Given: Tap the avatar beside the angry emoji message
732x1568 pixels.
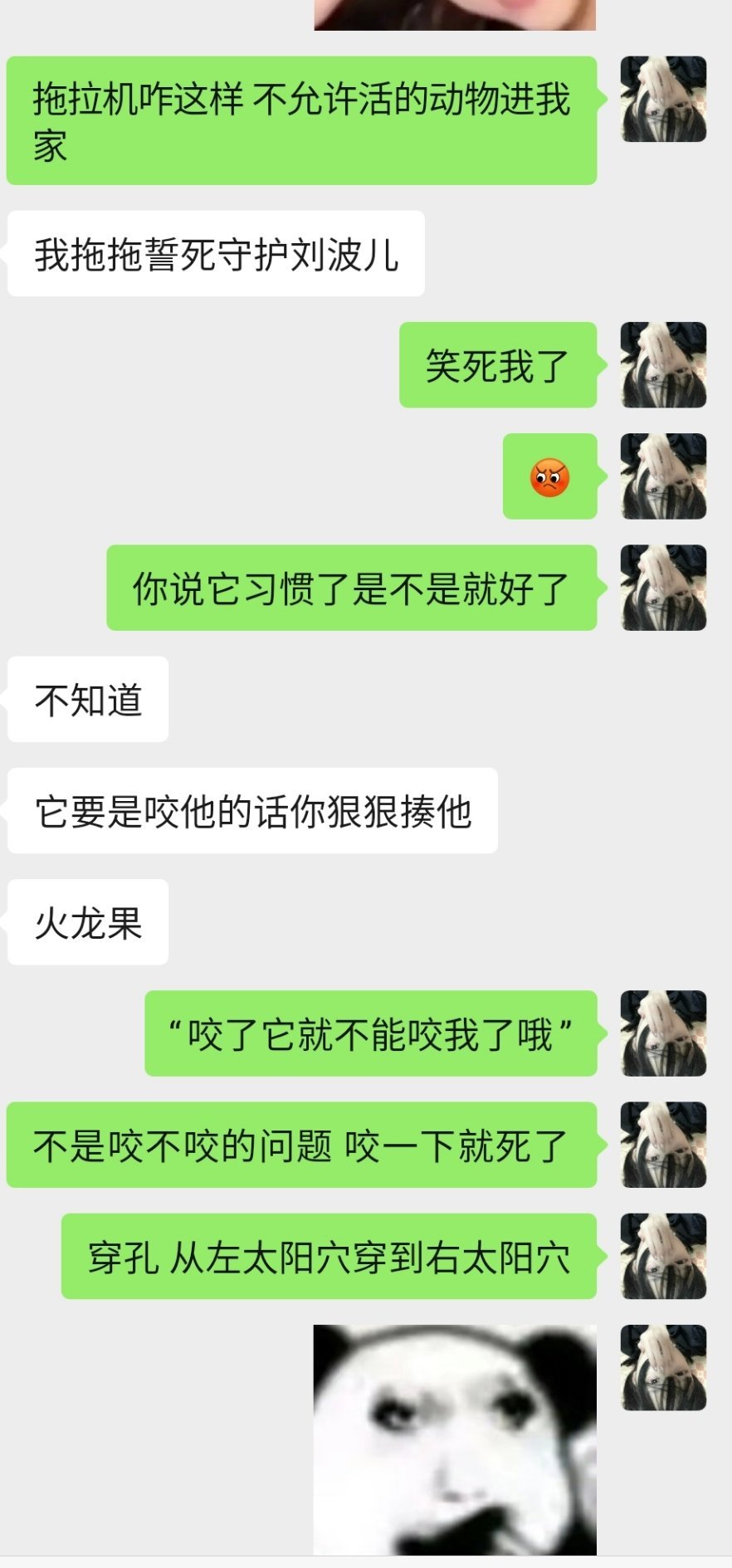Looking at the screenshot, I should [x=663, y=476].
